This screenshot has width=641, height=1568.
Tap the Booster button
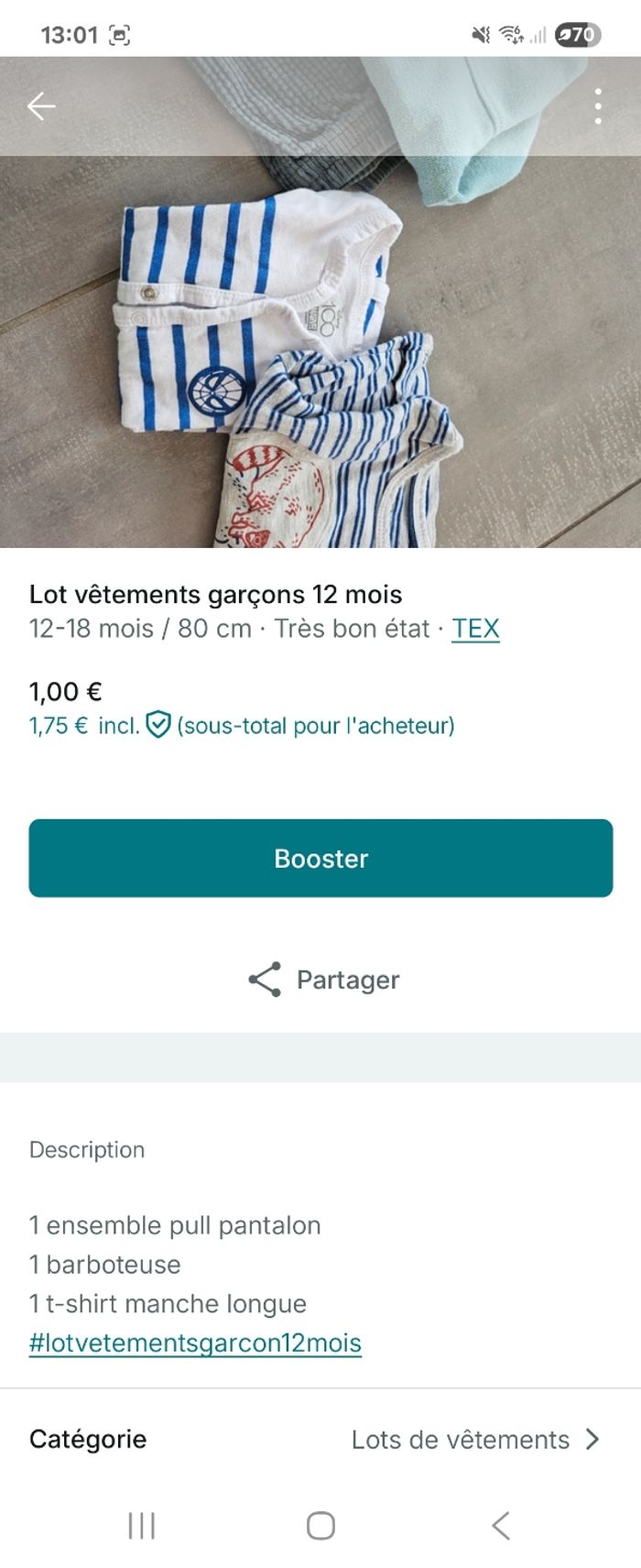(320, 858)
